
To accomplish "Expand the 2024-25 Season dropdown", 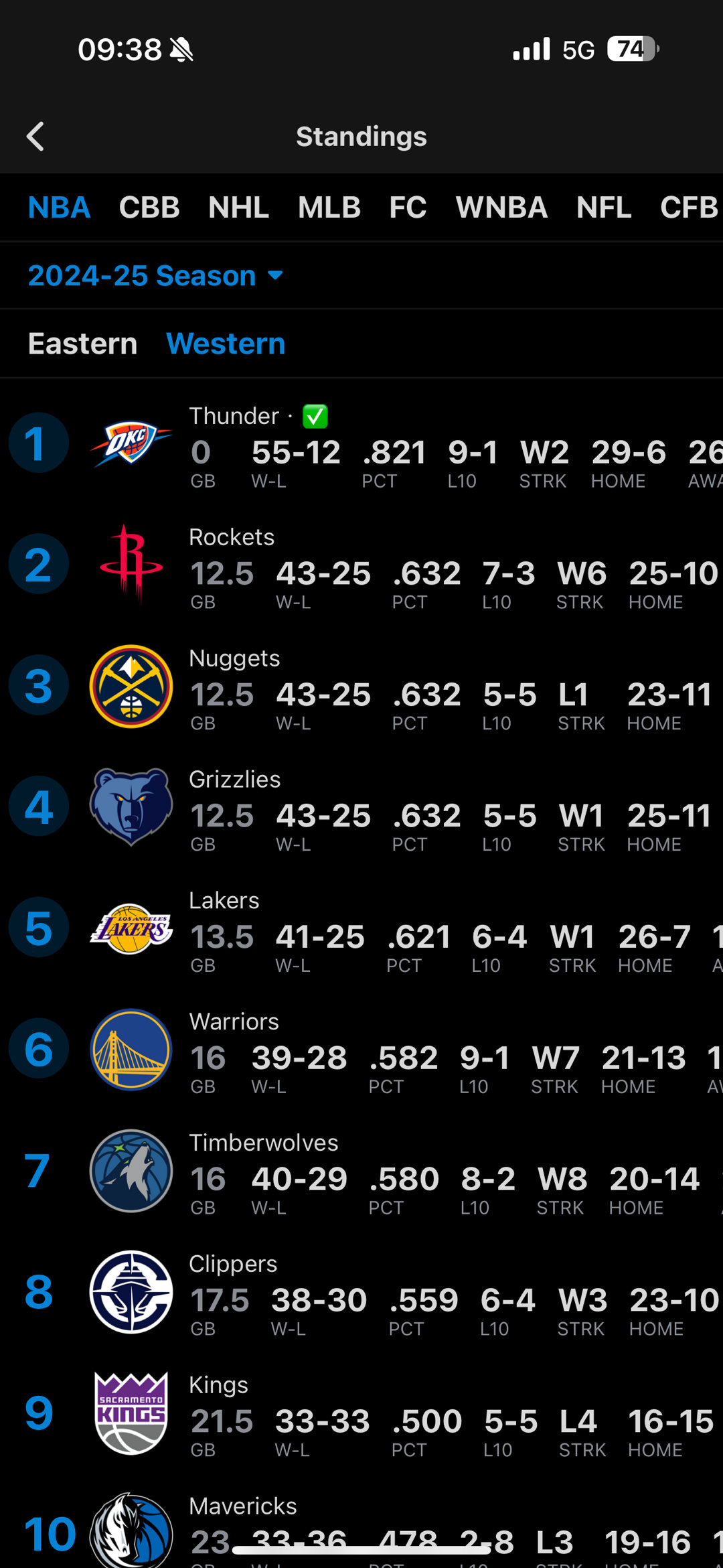I will click(x=155, y=275).
